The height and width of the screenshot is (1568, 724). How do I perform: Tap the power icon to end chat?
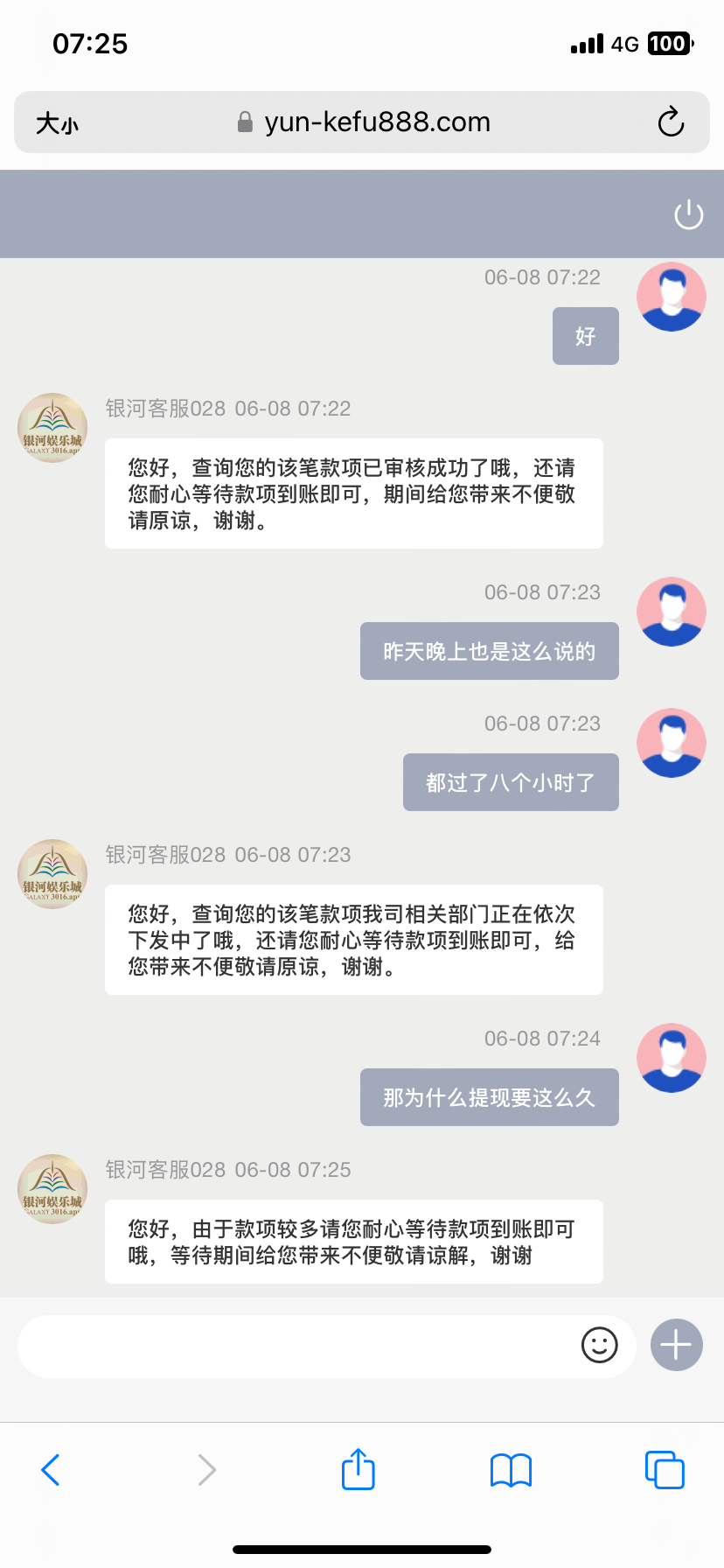[x=688, y=214]
